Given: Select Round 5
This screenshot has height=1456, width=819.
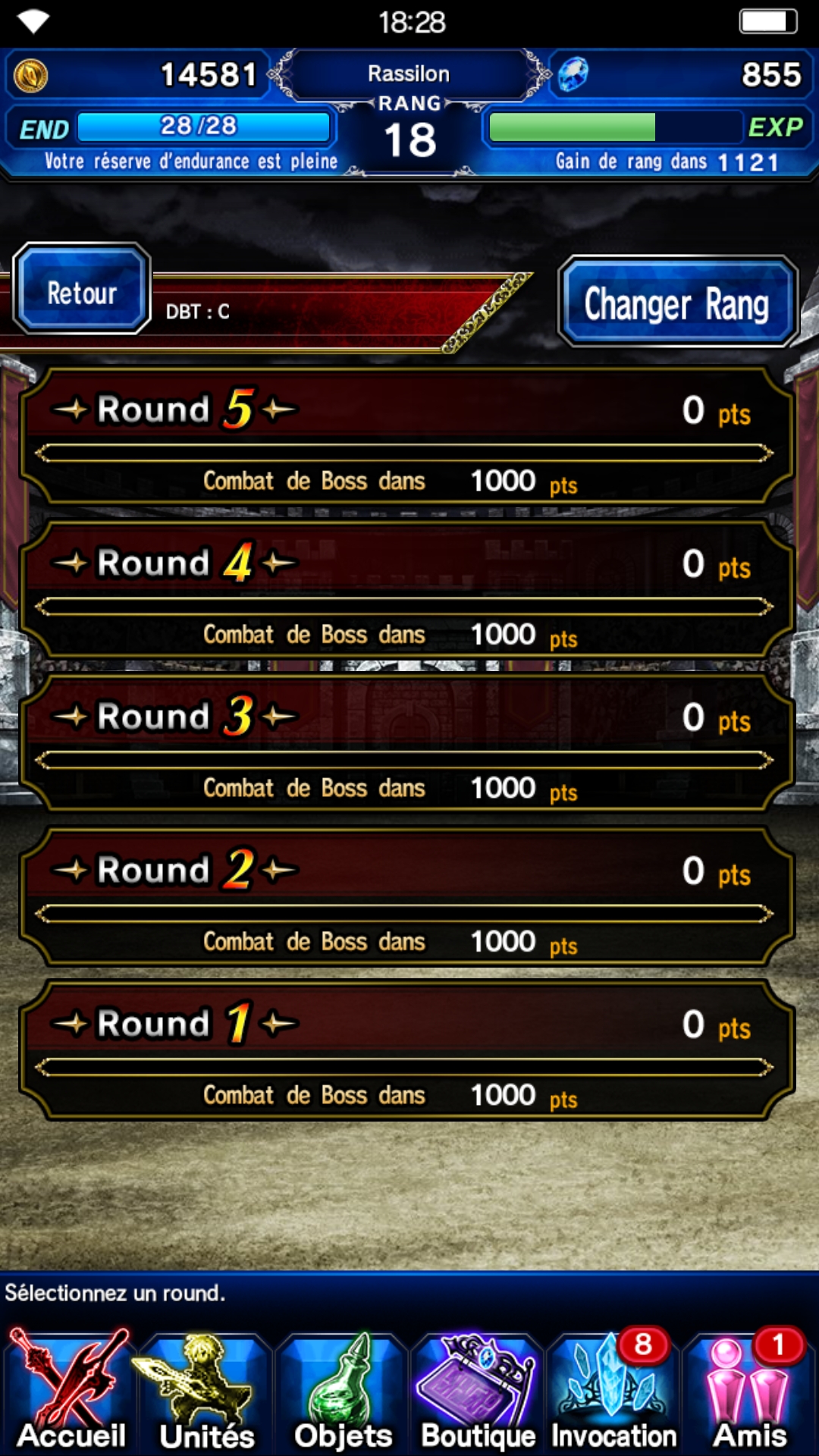Looking at the screenshot, I should [x=407, y=436].
